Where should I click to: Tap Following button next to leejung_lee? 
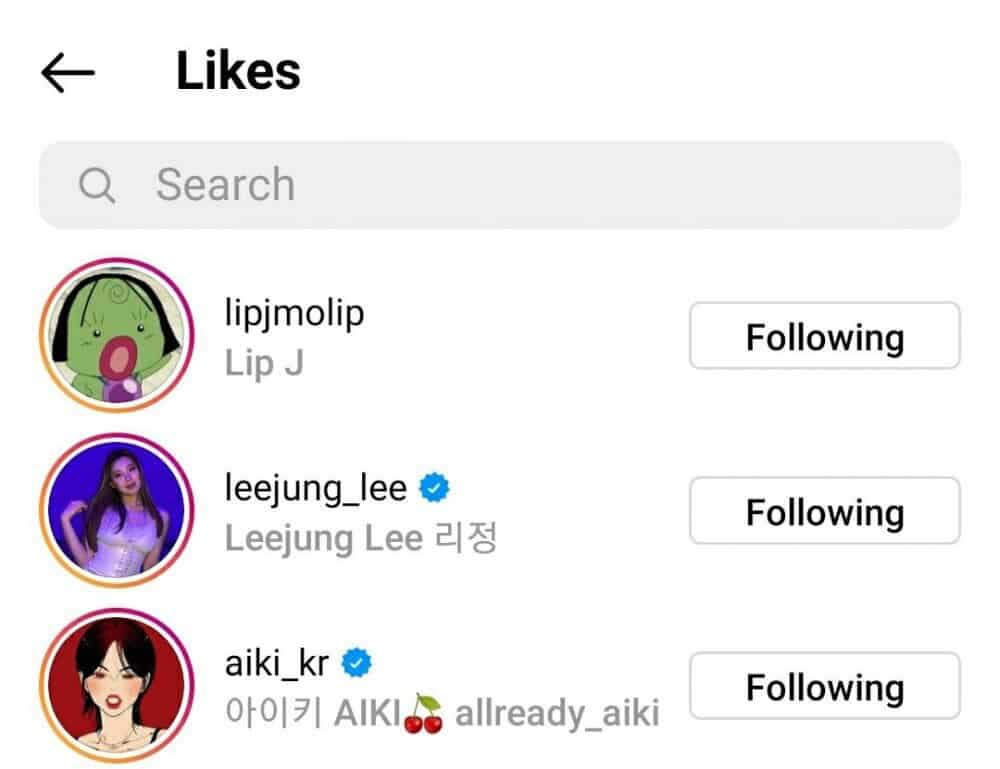[x=824, y=511]
